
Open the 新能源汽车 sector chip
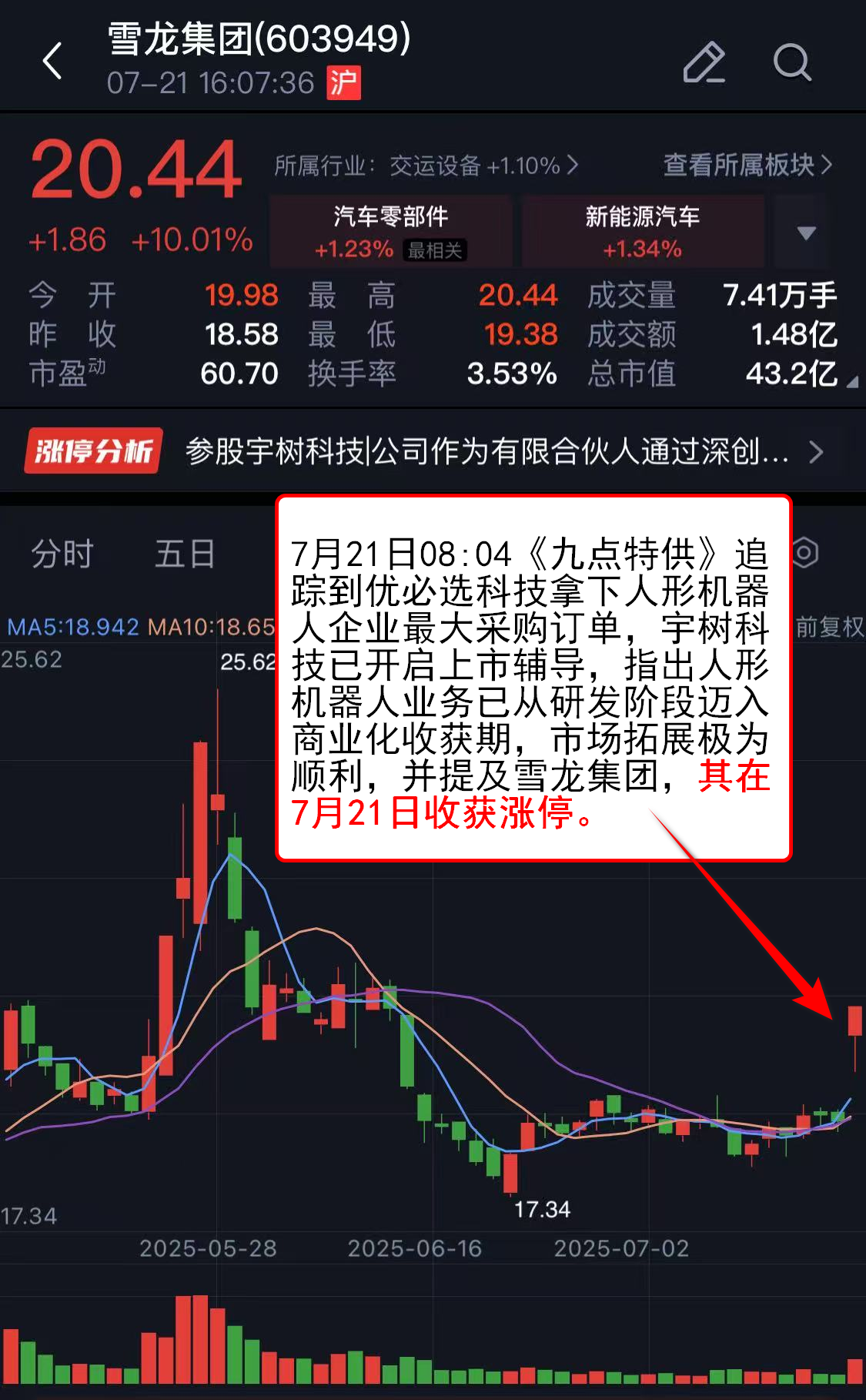click(643, 231)
